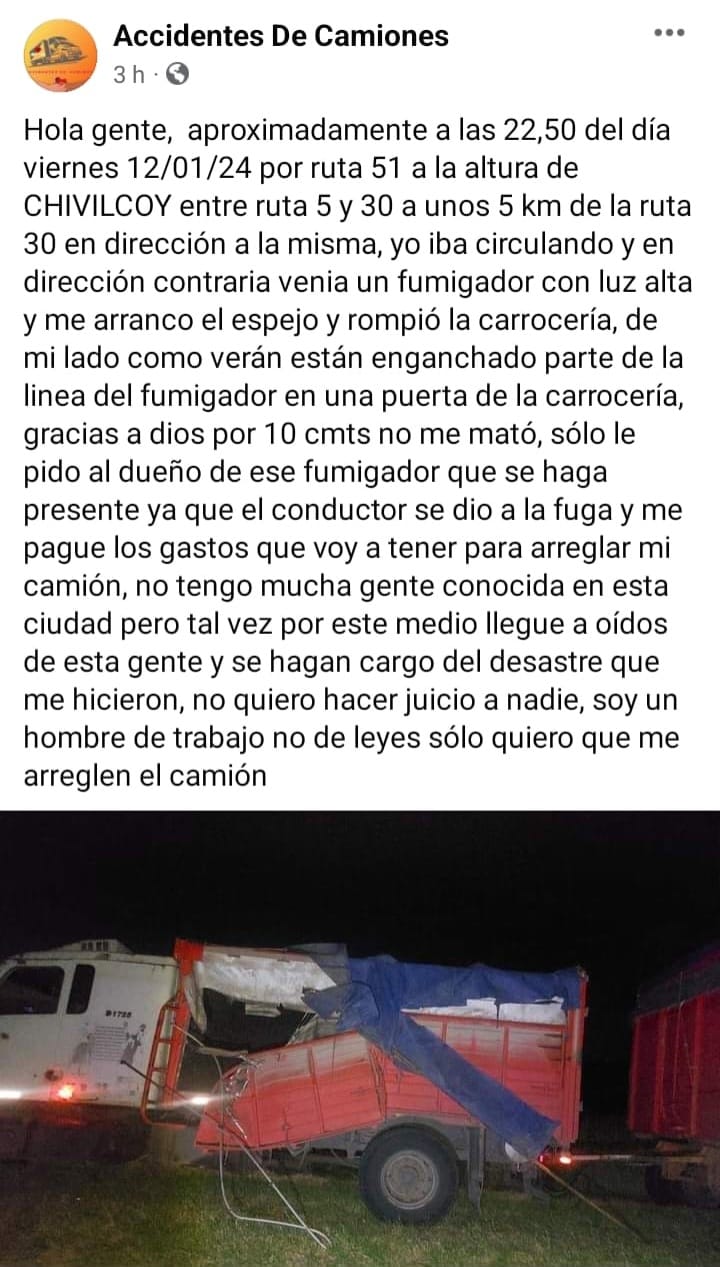Open the post's three-dot options menu
720x1267 pixels.
click(669, 33)
